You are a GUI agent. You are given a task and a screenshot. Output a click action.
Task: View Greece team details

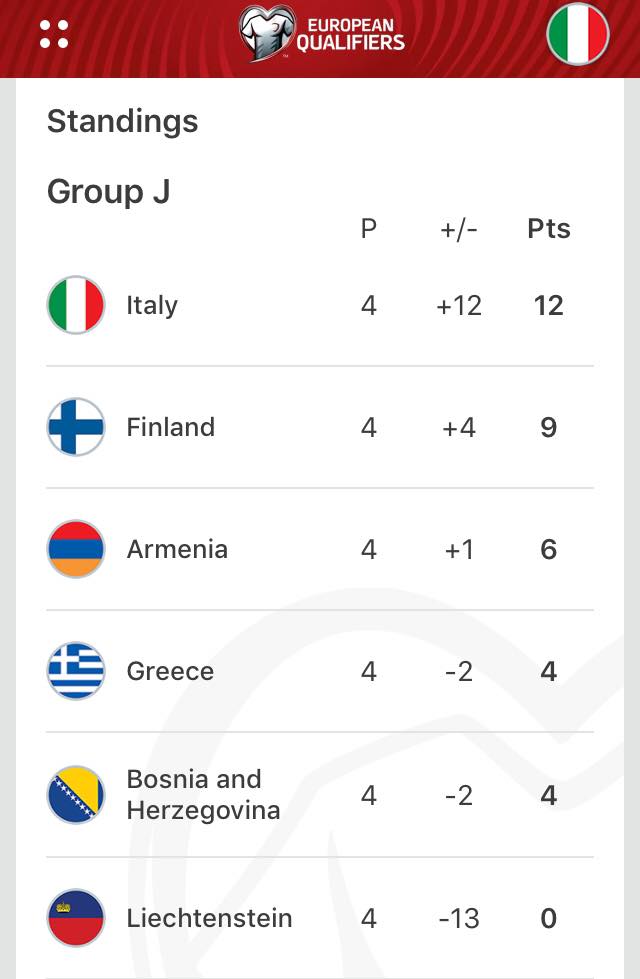click(320, 671)
